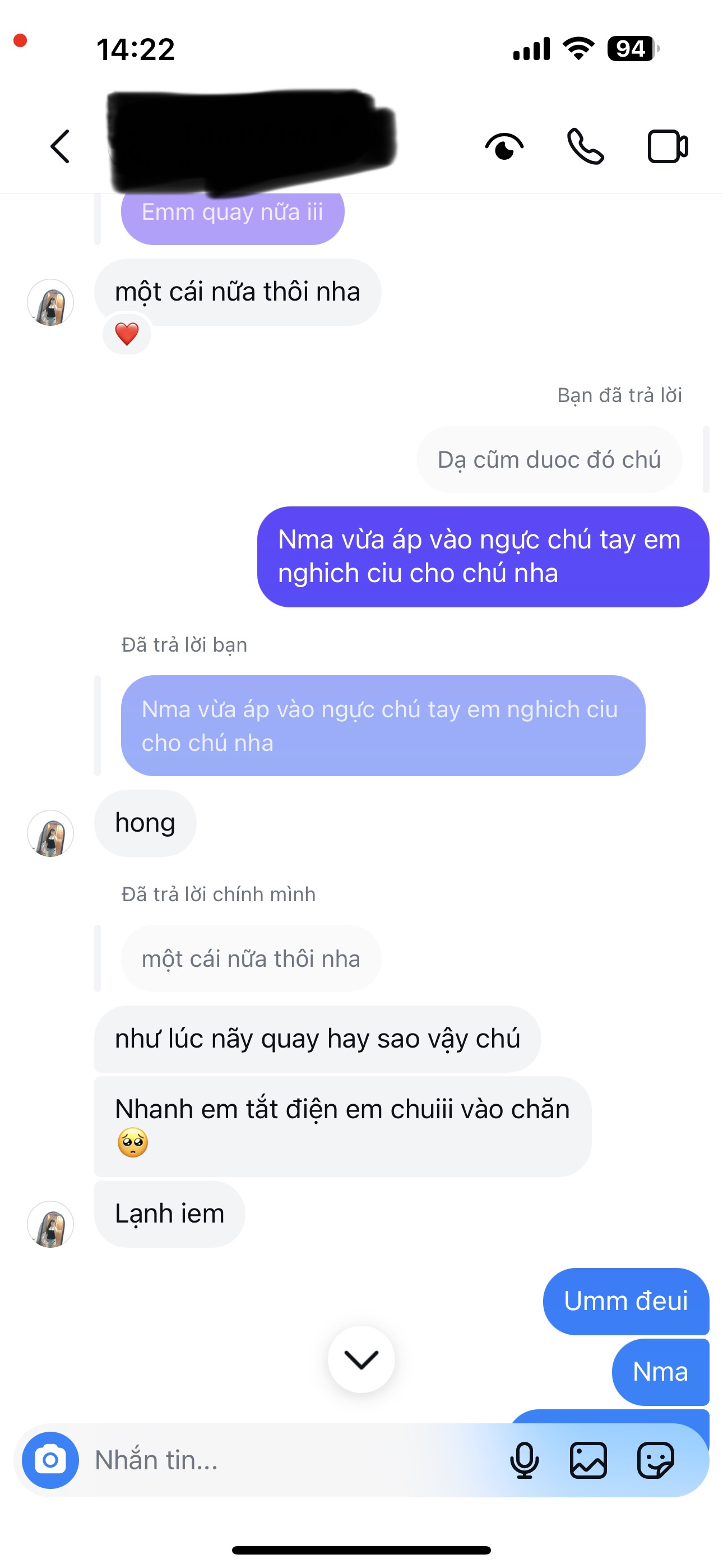The height and width of the screenshot is (1568, 723).
Task: Jump to the latest messages with down arrow
Action: point(361,1359)
